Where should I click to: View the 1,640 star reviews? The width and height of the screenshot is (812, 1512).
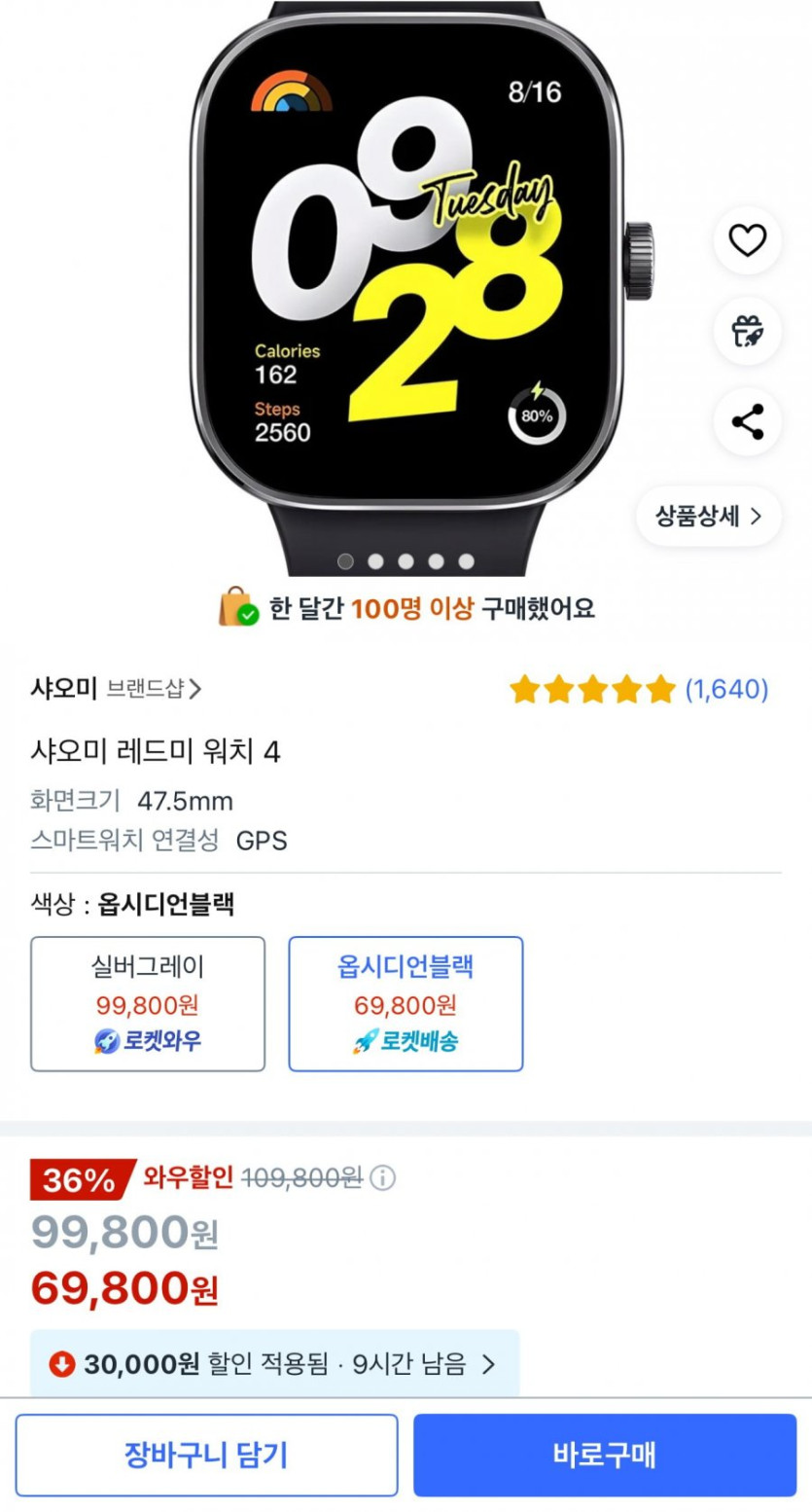pyautogui.click(x=639, y=690)
